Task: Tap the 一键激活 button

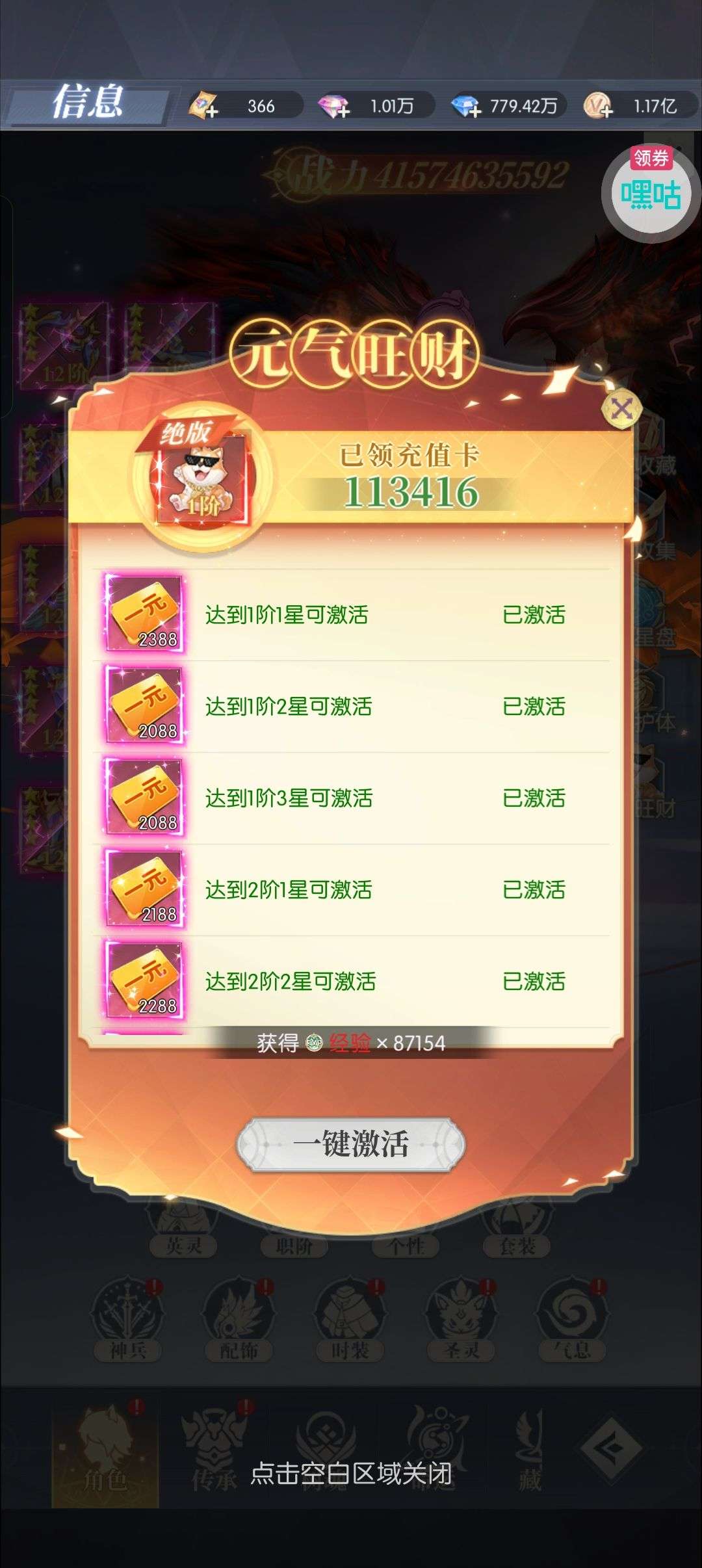Action: 351,1144
